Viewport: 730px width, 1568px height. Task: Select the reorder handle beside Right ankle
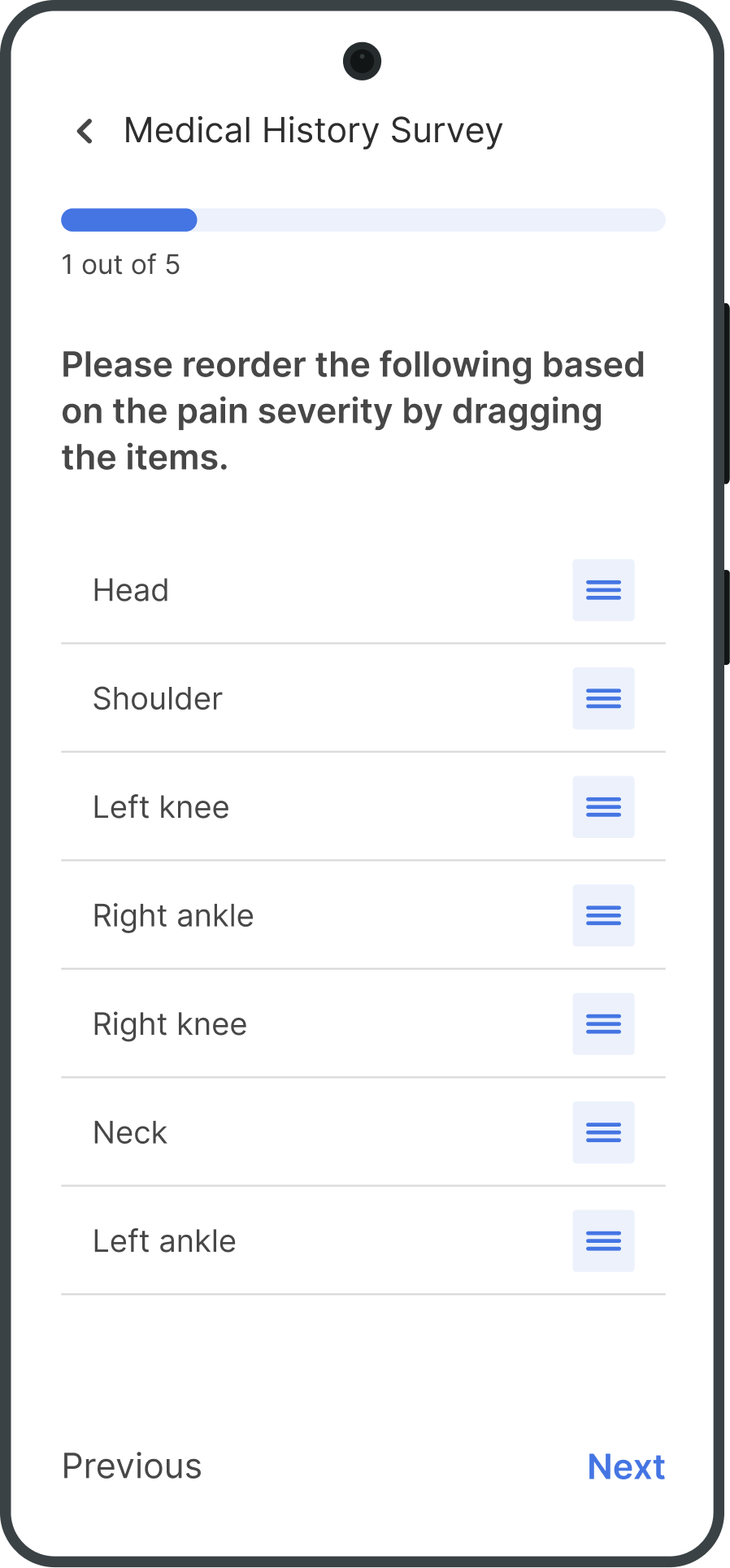click(x=603, y=915)
